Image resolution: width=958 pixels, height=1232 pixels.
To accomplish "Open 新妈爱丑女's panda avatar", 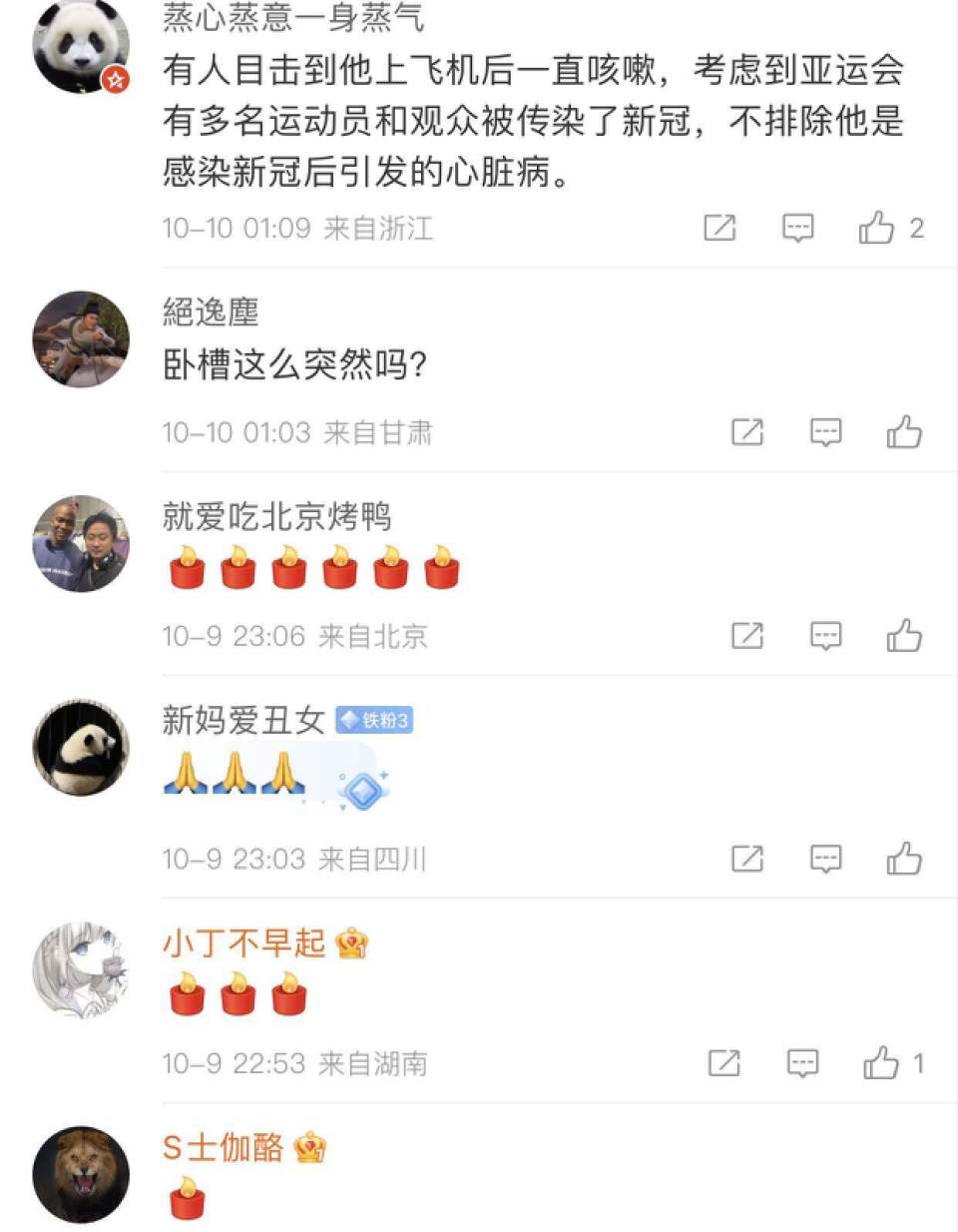I will [81, 747].
